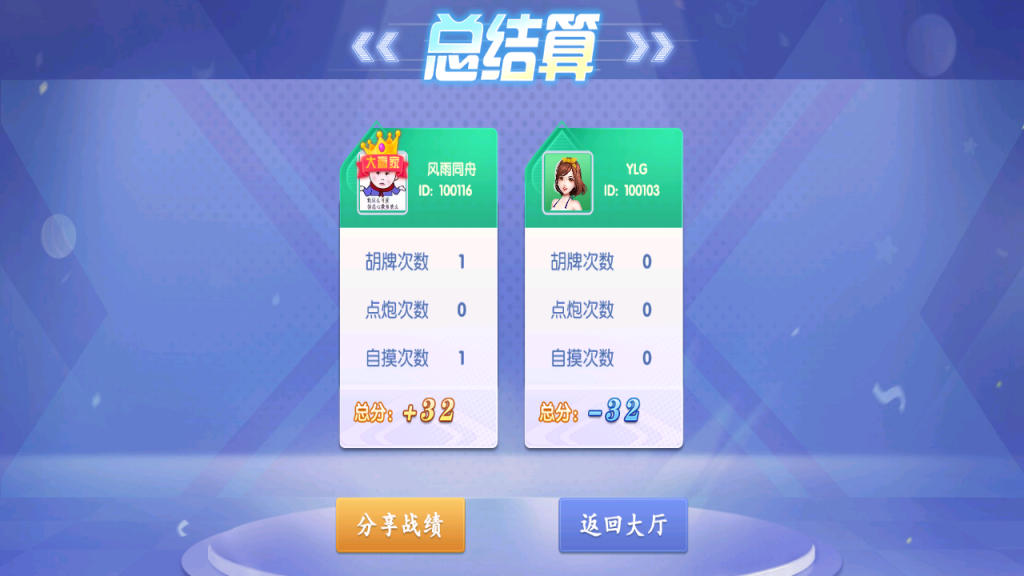Return to lobby via 返回大厅 button

click(x=623, y=524)
